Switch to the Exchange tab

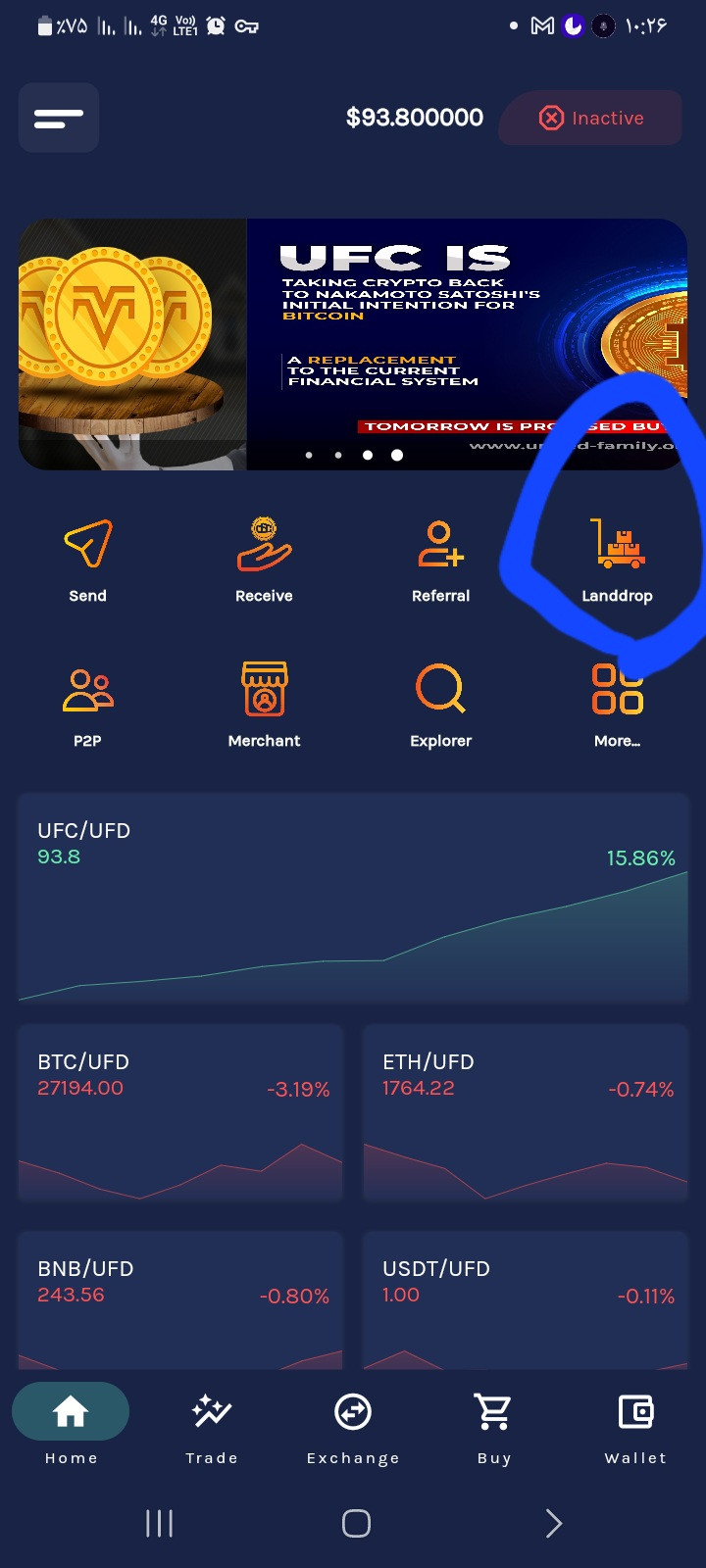pos(353,1428)
